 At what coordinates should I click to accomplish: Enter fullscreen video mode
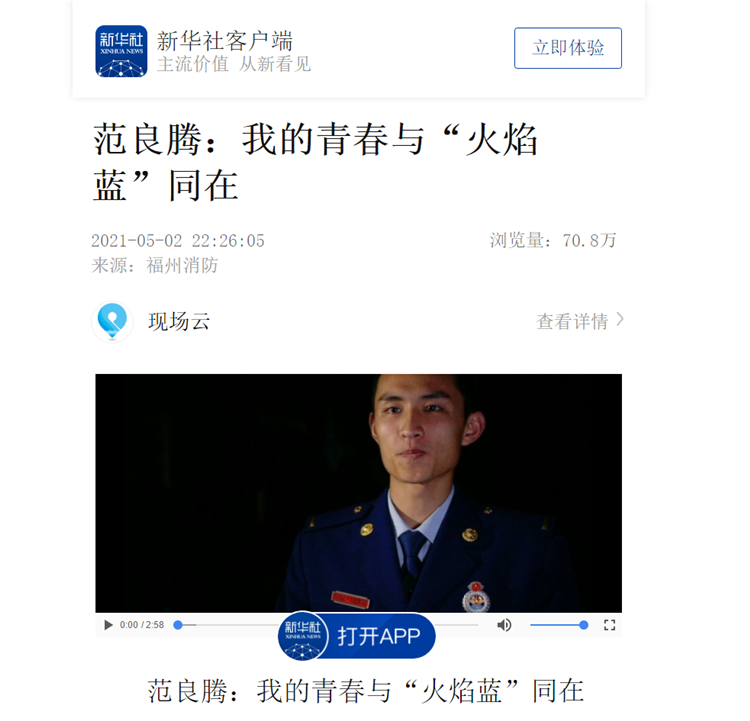pos(609,625)
